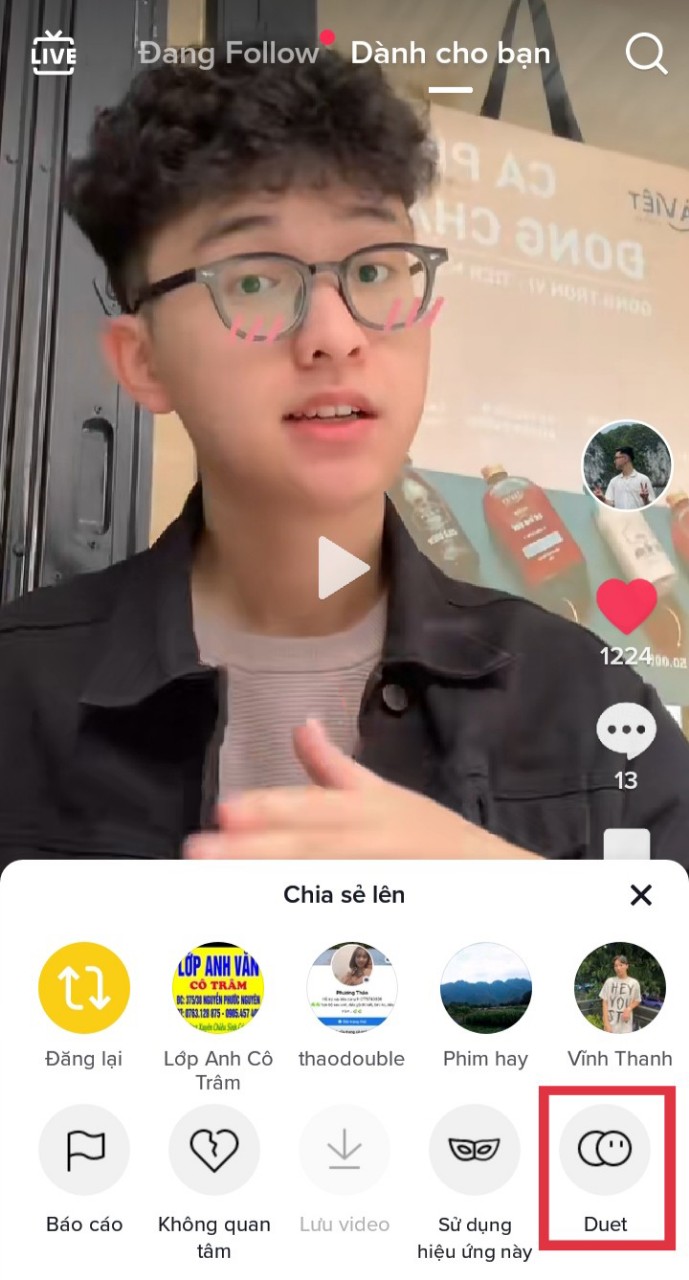The height and width of the screenshot is (1280, 689).
Task: Open the creator's profile avatar
Action: click(627, 466)
